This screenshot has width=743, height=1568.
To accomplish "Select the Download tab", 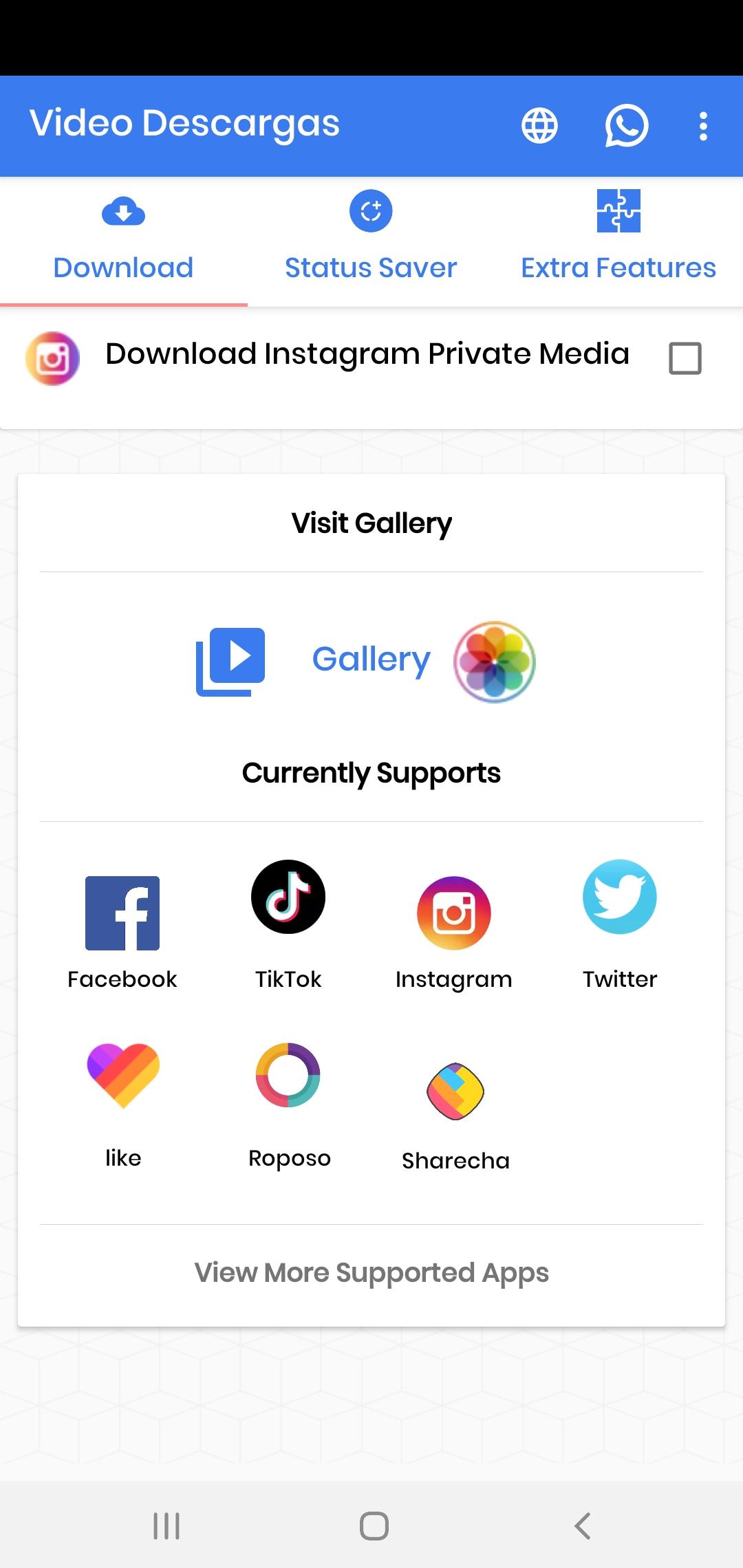I will [x=124, y=242].
